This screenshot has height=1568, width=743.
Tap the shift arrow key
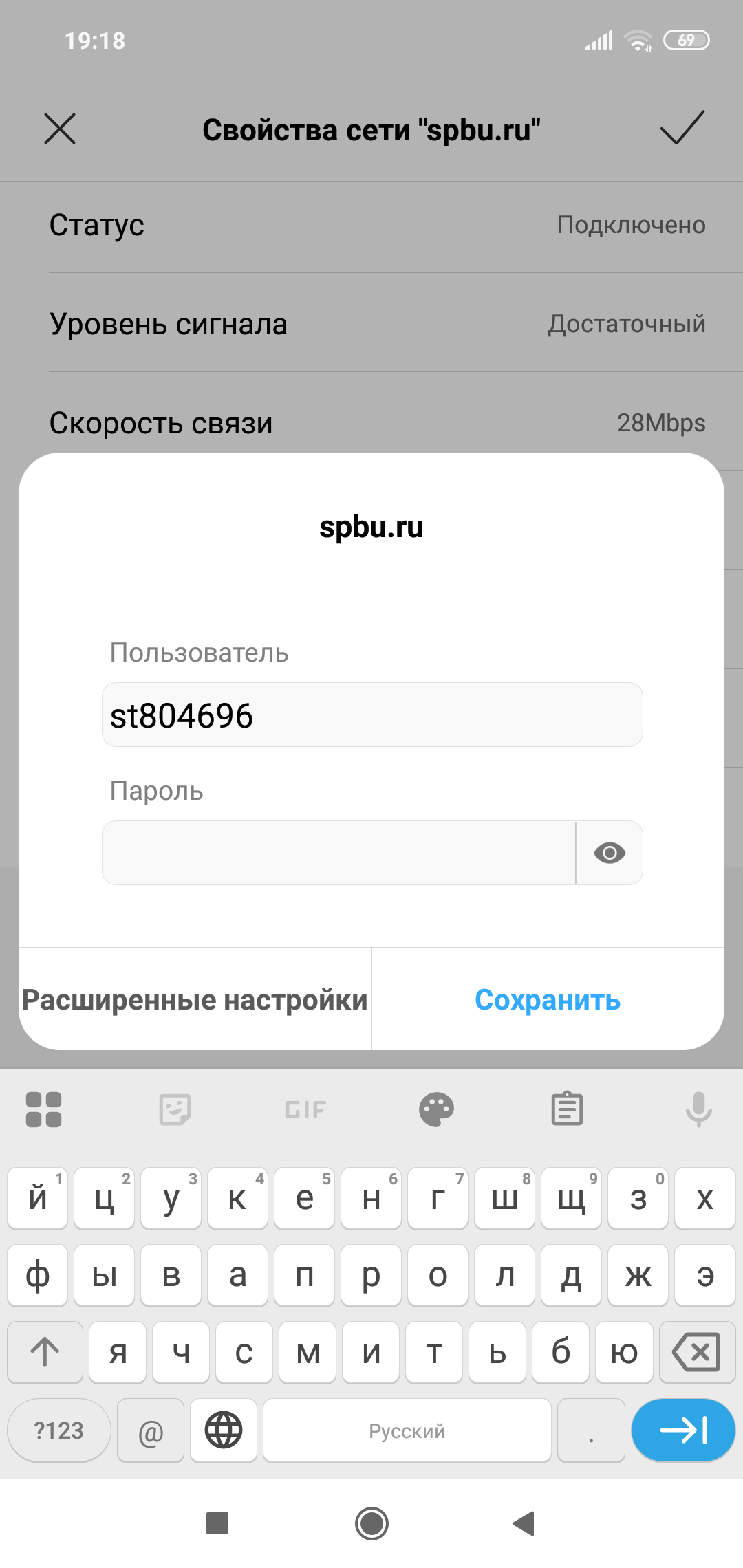(x=45, y=1352)
